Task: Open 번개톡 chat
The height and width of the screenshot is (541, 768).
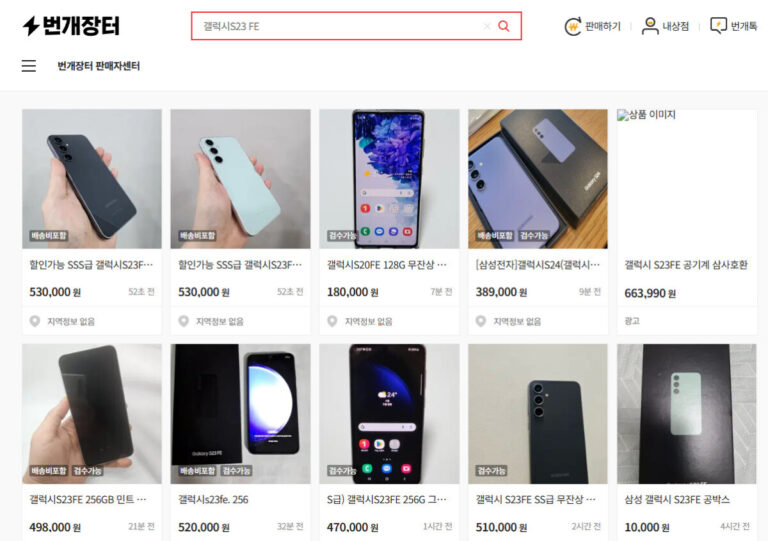Action: (x=732, y=26)
